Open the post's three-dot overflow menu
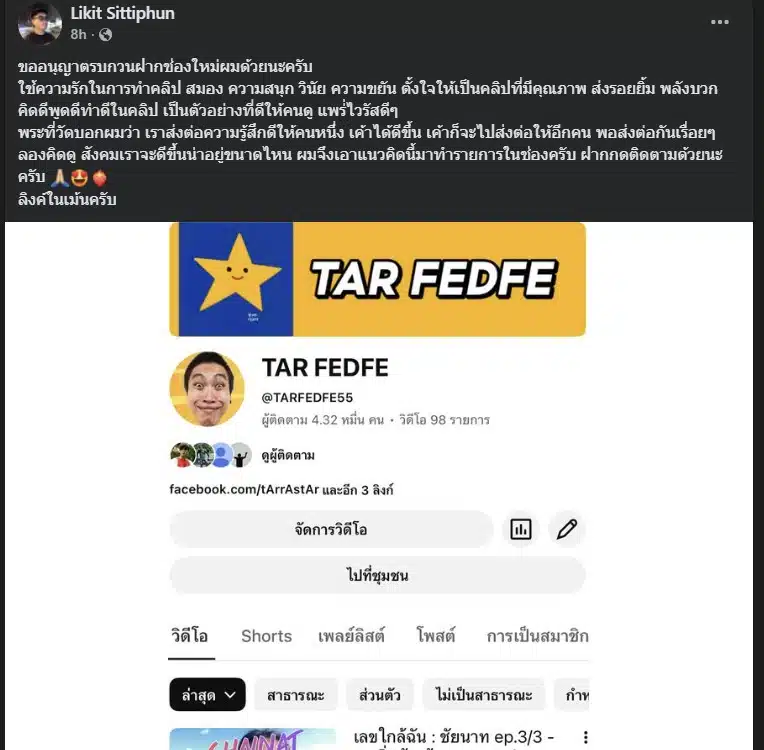 click(720, 22)
